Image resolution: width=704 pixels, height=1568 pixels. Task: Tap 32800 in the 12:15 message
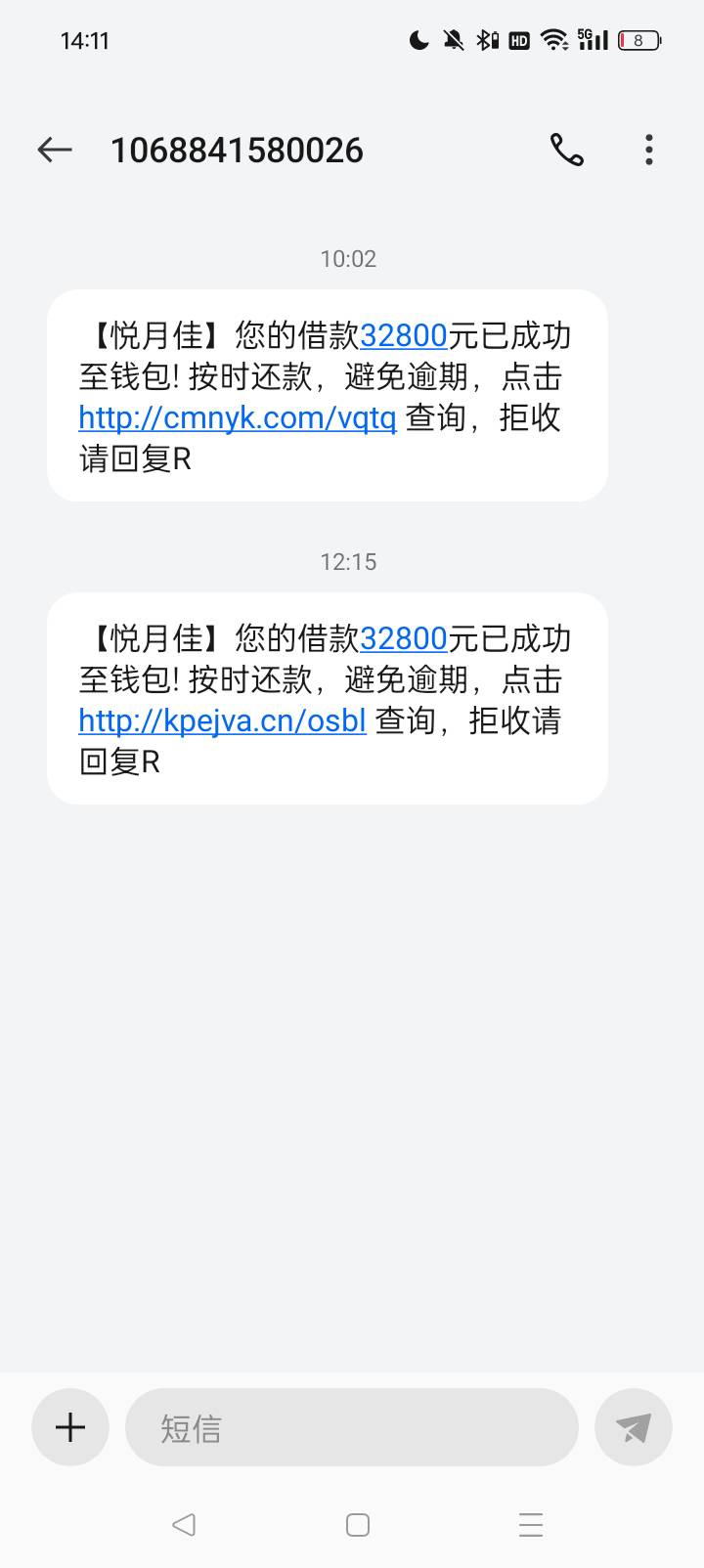(404, 639)
